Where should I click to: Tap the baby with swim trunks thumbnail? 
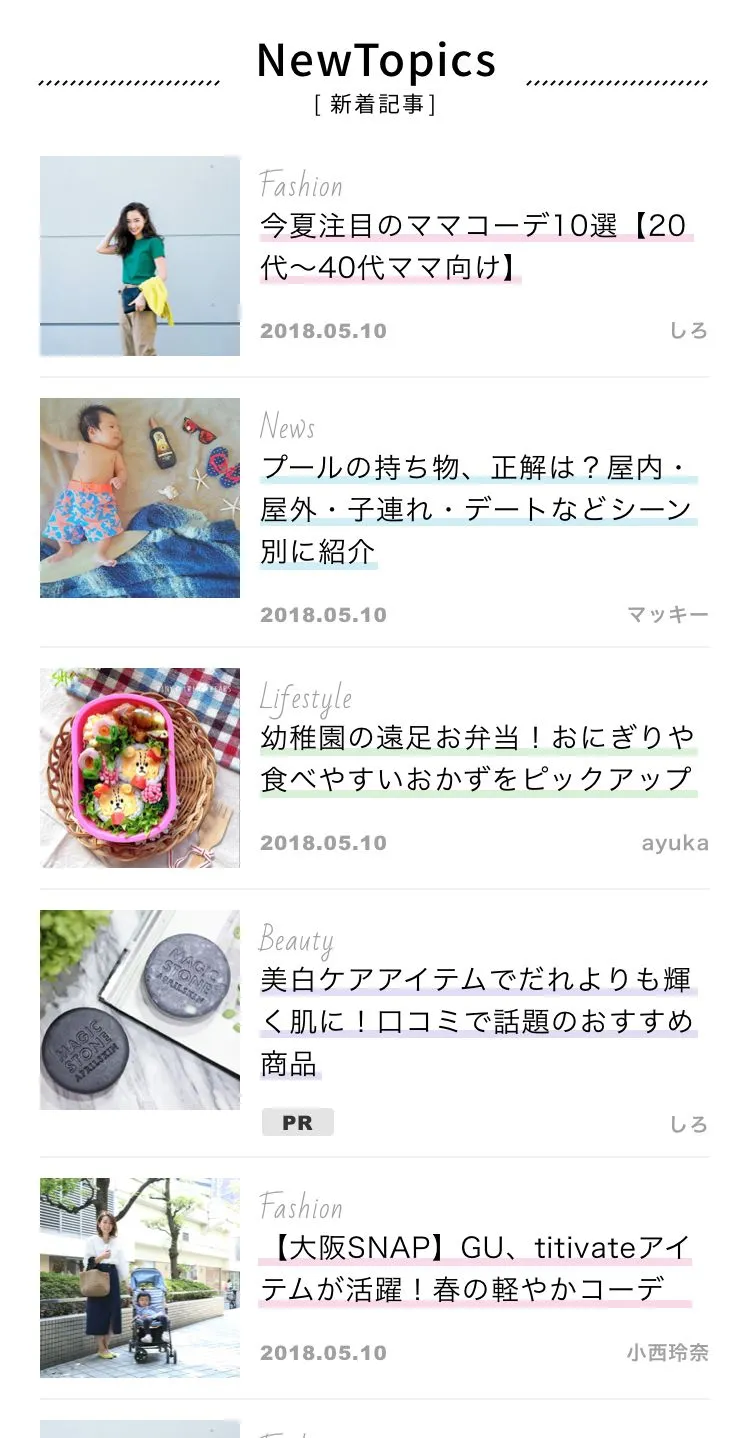140,498
